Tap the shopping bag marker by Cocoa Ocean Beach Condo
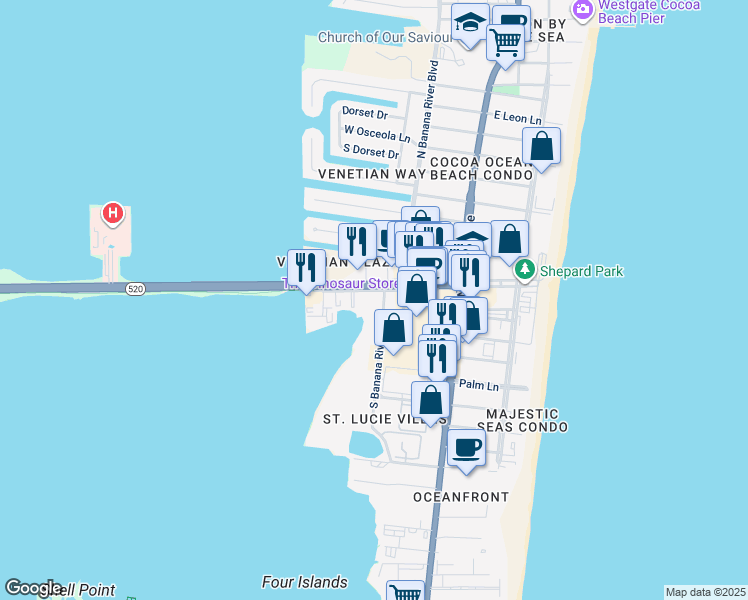Image resolution: width=748 pixels, height=600 pixels. pos(541,149)
